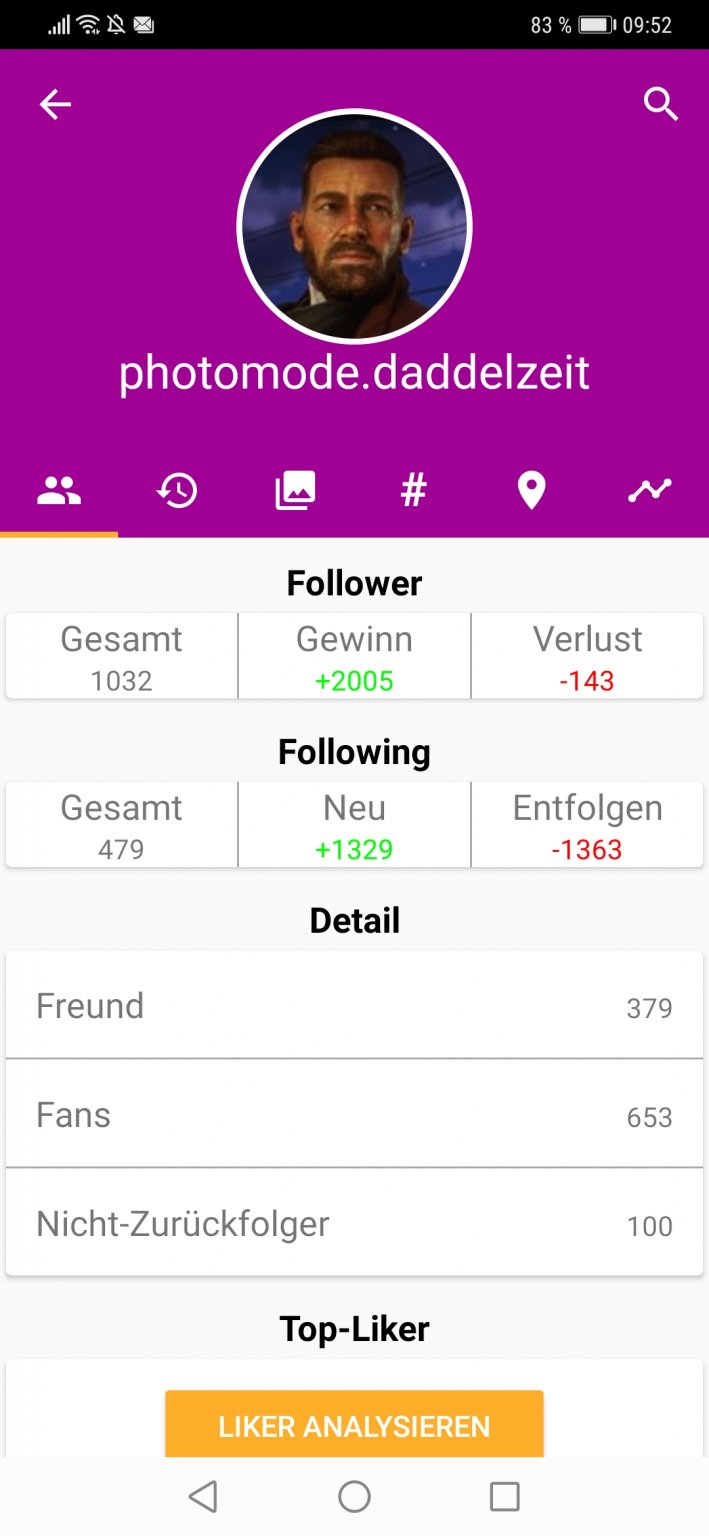The height and width of the screenshot is (1536, 709).
Task: Tap the system home button
Action: point(354,1496)
